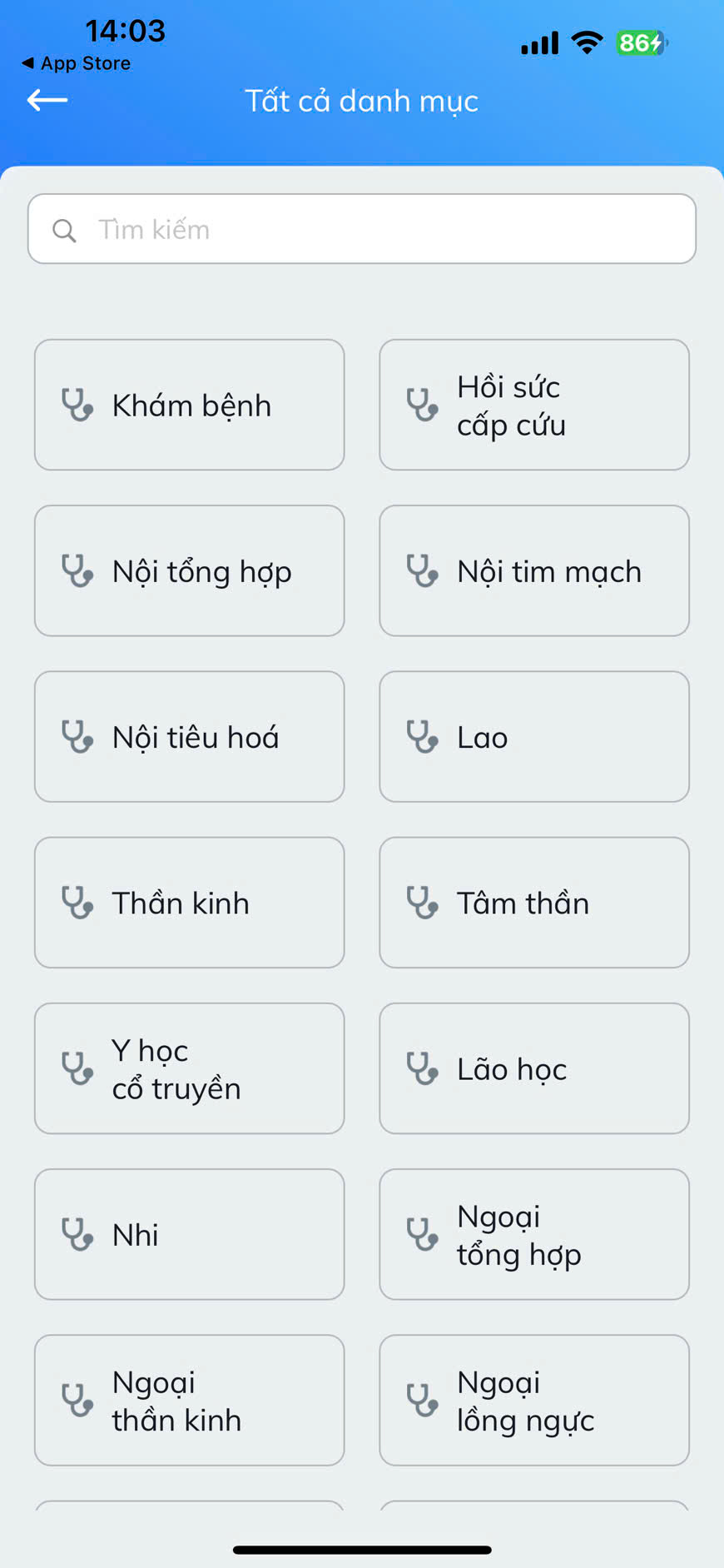The width and height of the screenshot is (724, 1568).
Task: Open Nội tổng hợp category
Action: point(189,571)
